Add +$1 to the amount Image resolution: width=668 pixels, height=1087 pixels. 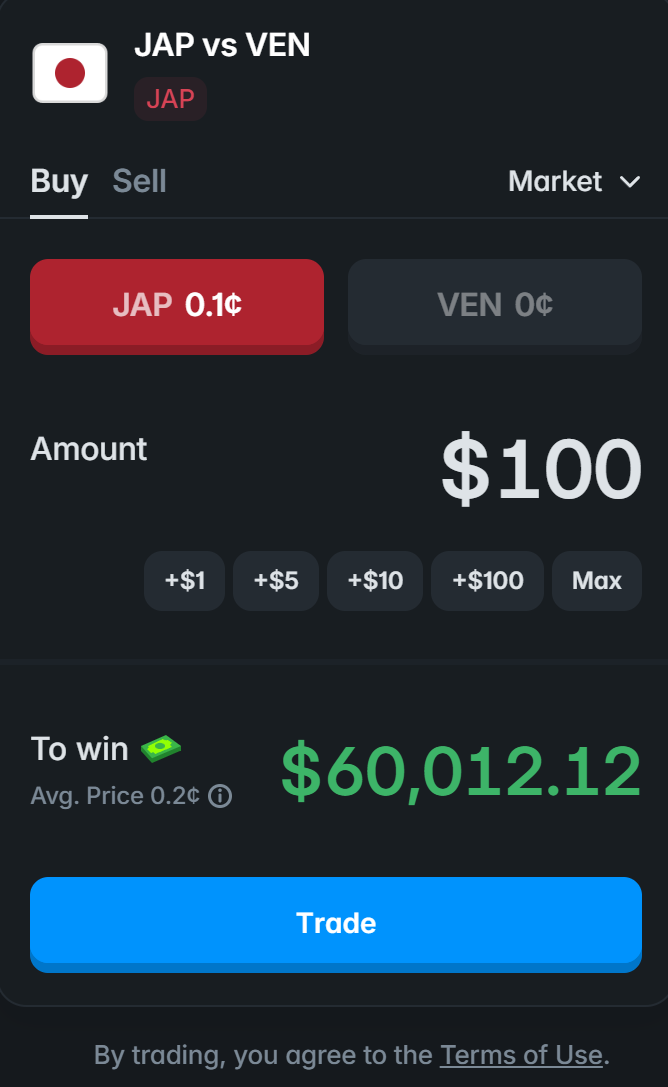(184, 580)
